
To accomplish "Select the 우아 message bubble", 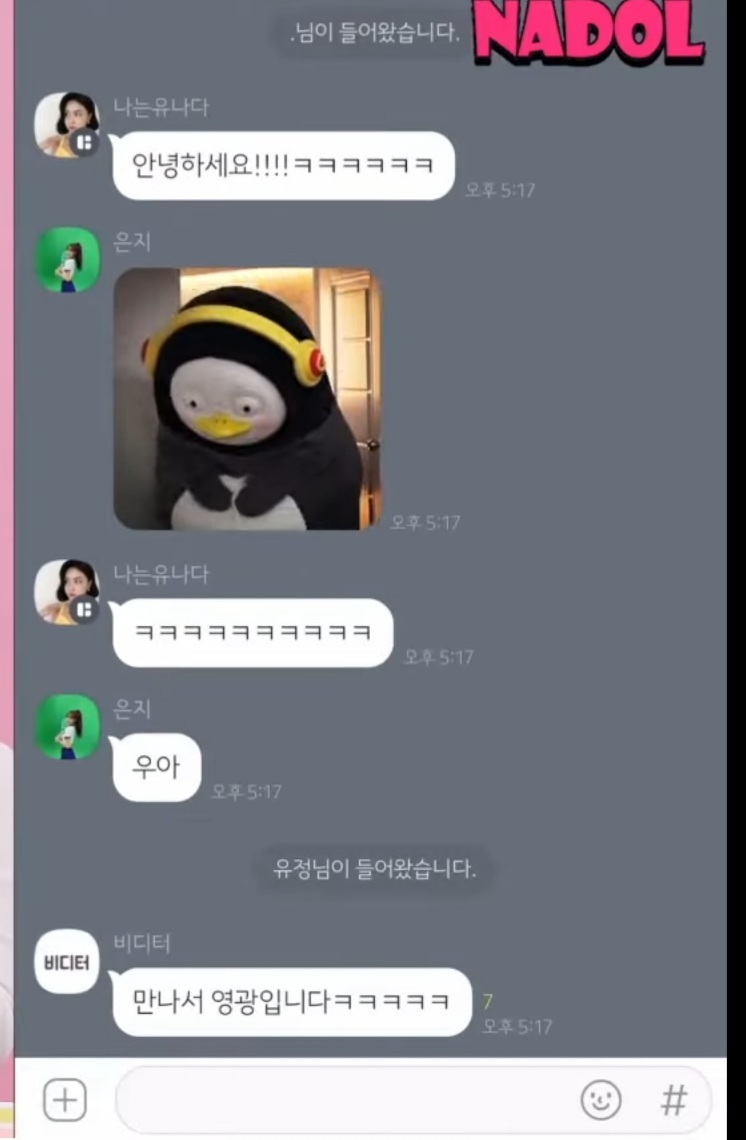I will pyautogui.click(x=156, y=765).
